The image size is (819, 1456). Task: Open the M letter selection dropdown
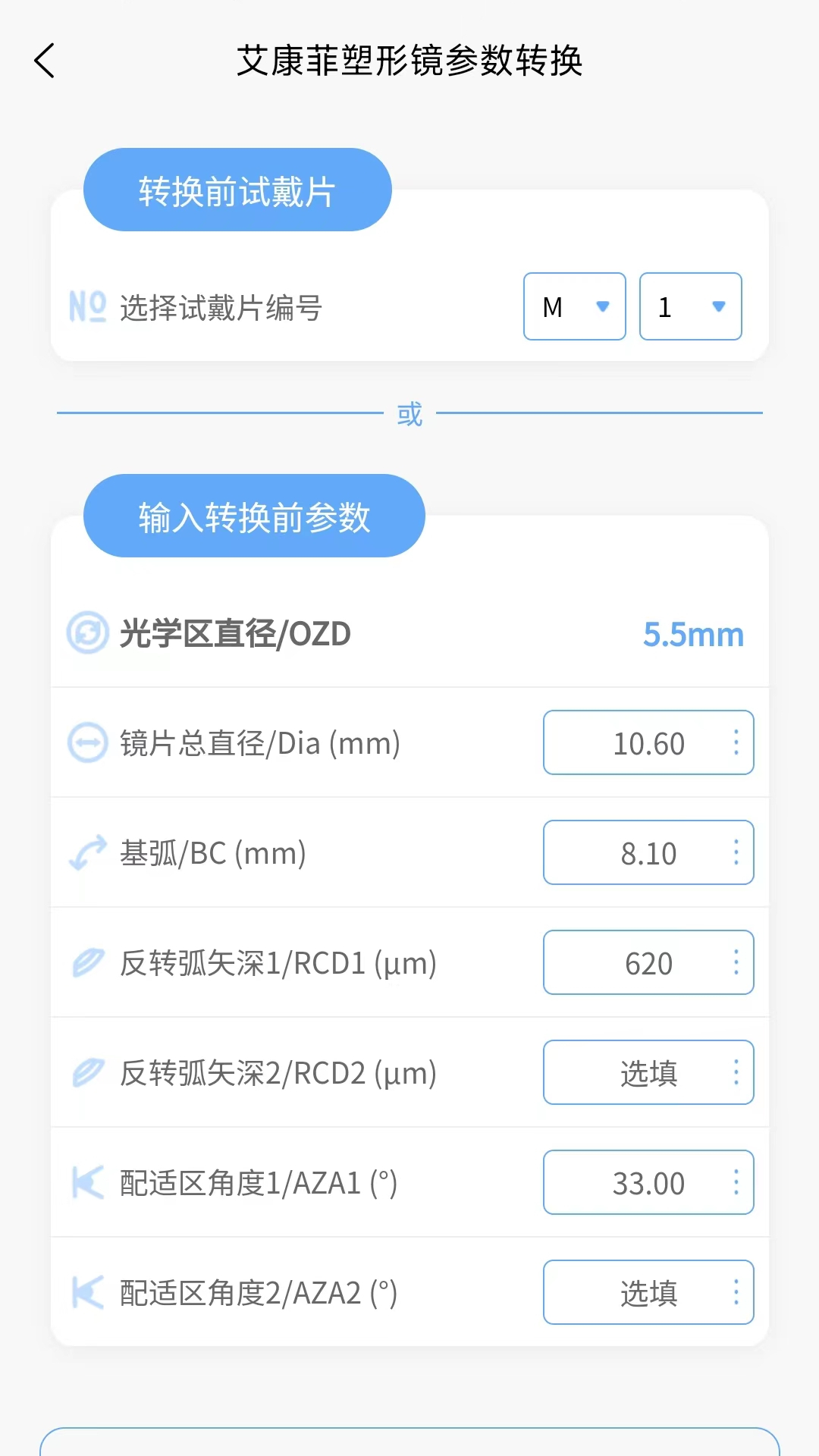(574, 306)
